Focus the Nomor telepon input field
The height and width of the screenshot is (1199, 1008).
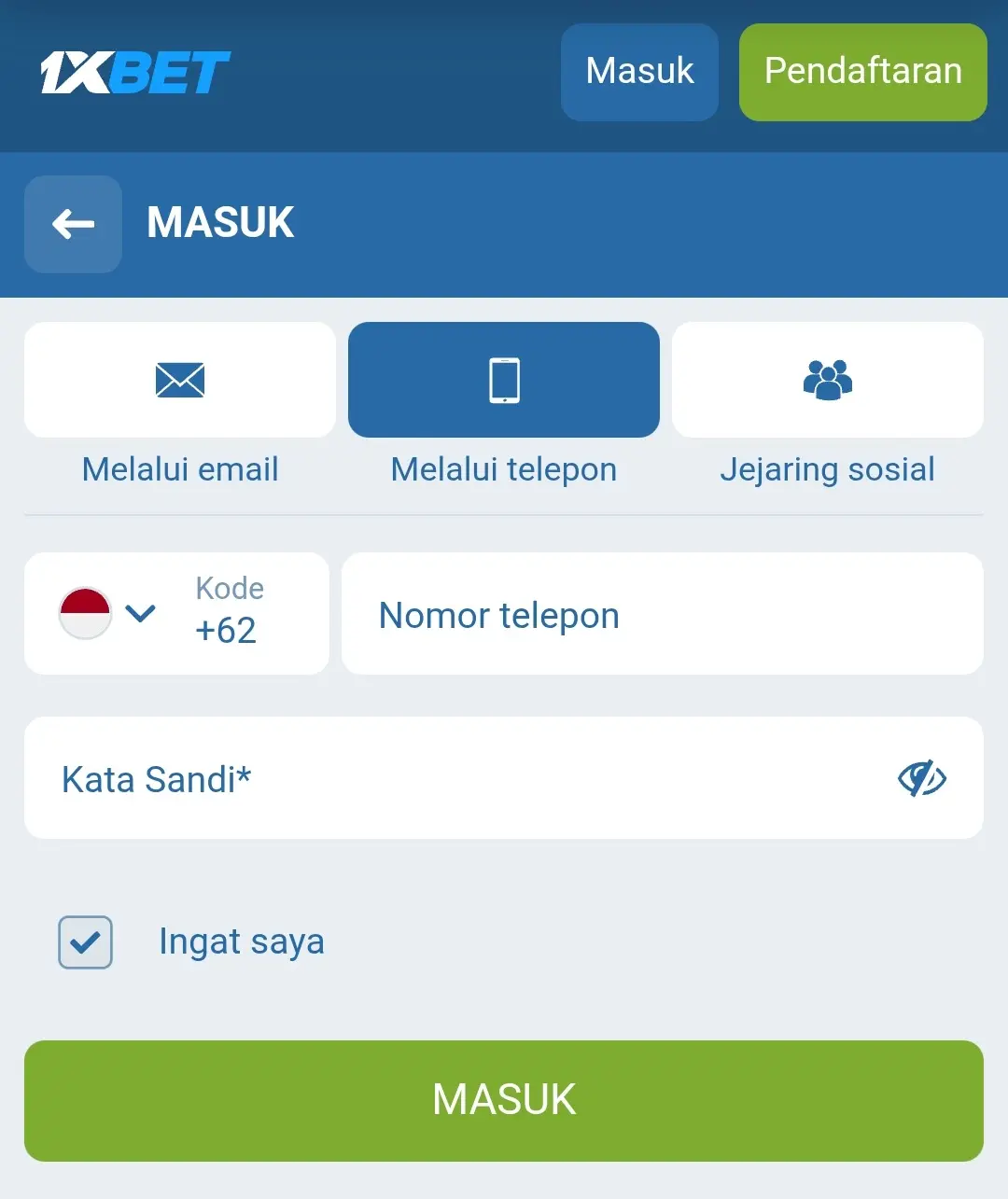pos(662,614)
